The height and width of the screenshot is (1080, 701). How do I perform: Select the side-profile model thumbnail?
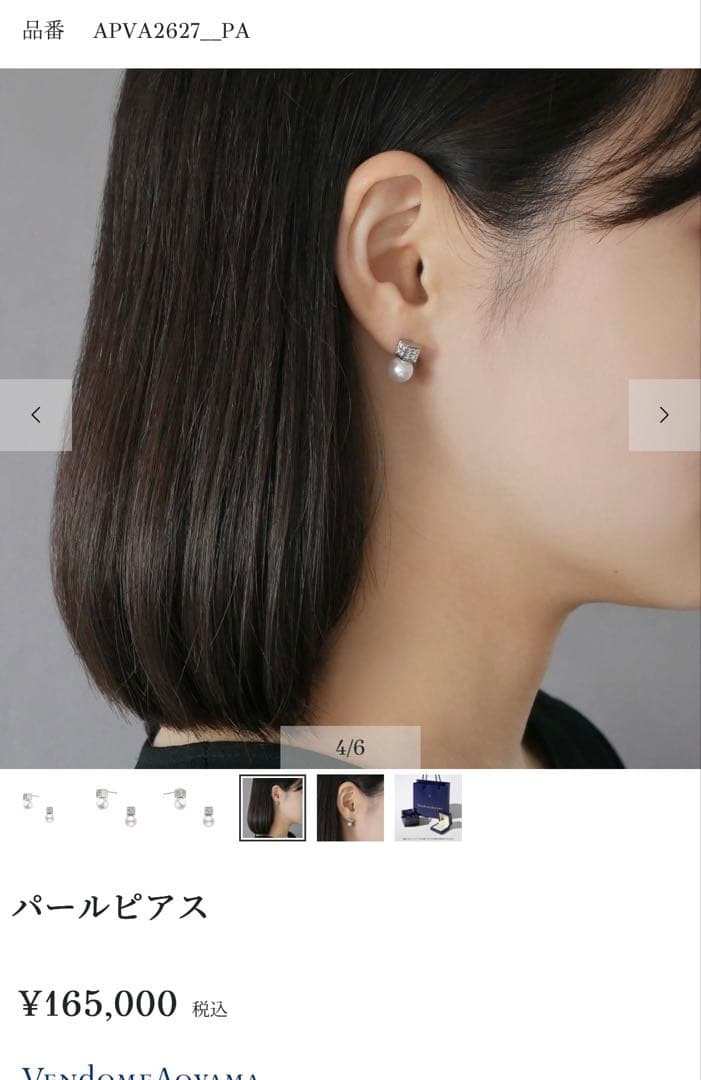pos(272,807)
